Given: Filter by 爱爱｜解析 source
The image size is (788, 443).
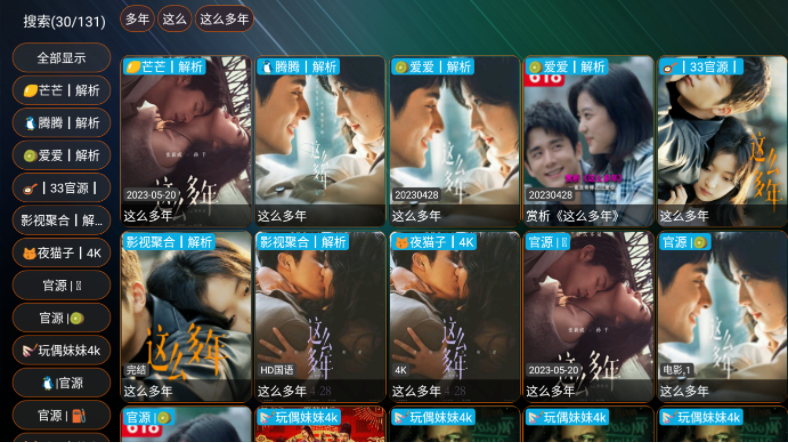Looking at the screenshot, I should [x=61, y=156].
